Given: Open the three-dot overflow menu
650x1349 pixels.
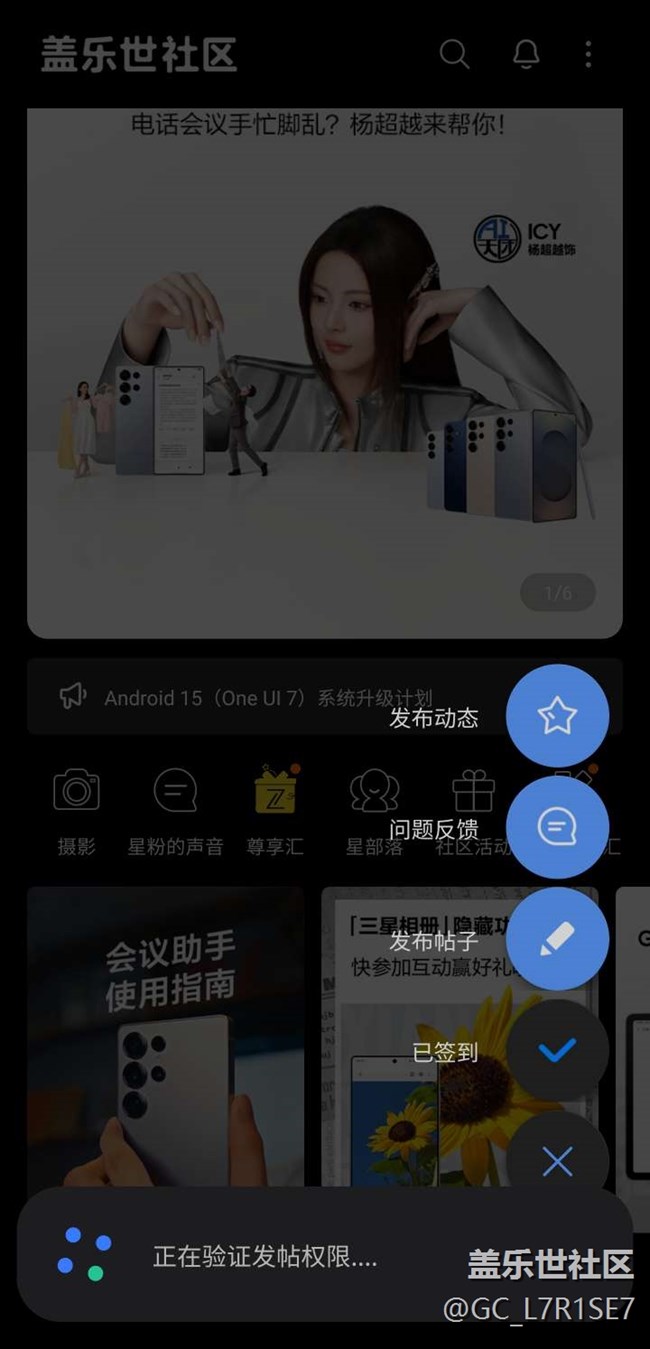Looking at the screenshot, I should [x=588, y=55].
